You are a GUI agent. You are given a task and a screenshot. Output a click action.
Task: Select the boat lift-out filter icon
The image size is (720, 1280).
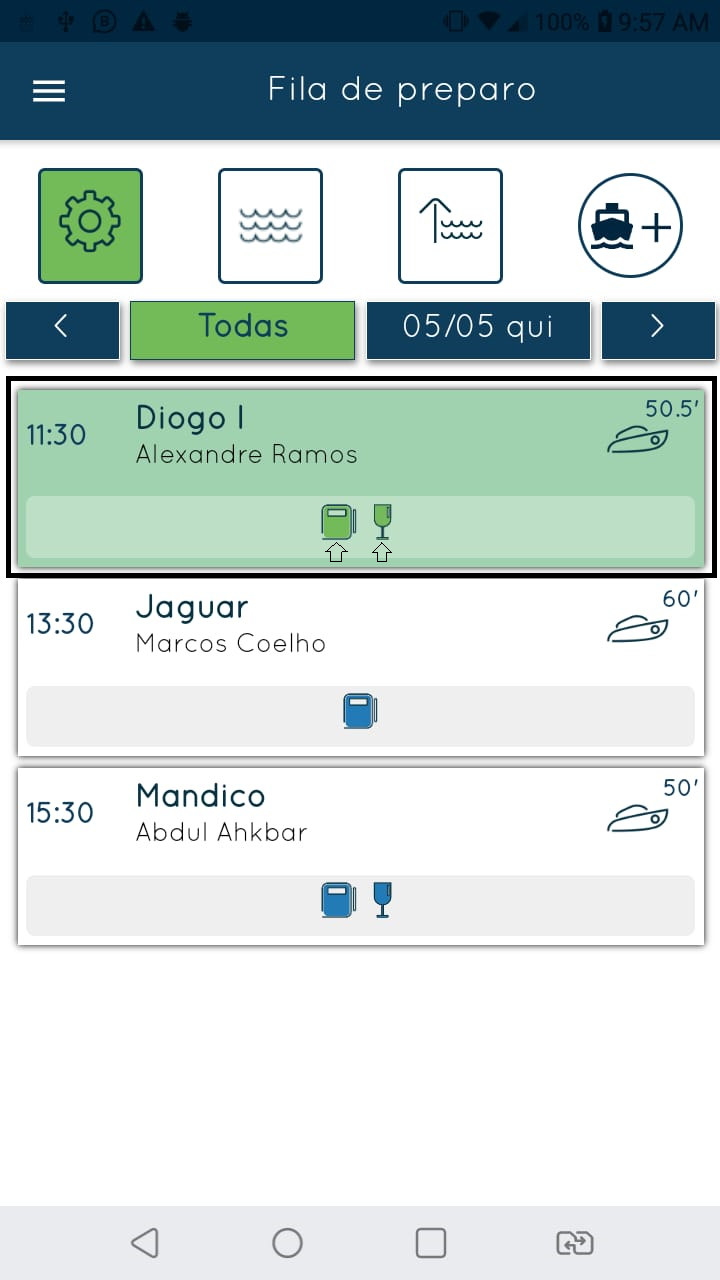pos(450,225)
